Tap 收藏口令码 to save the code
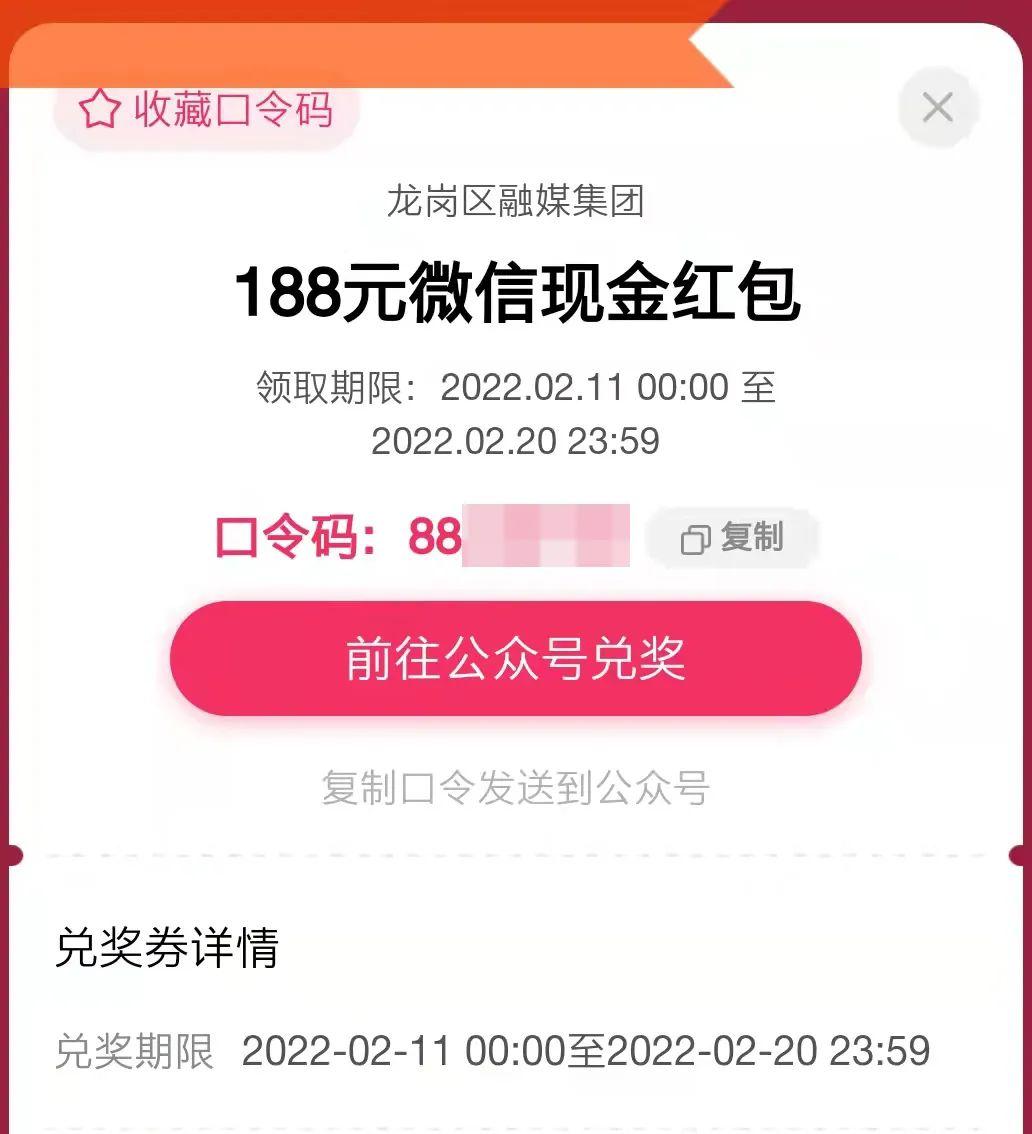Viewport: 1032px width, 1134px height. pyautogui.click(x=207, y=111)
